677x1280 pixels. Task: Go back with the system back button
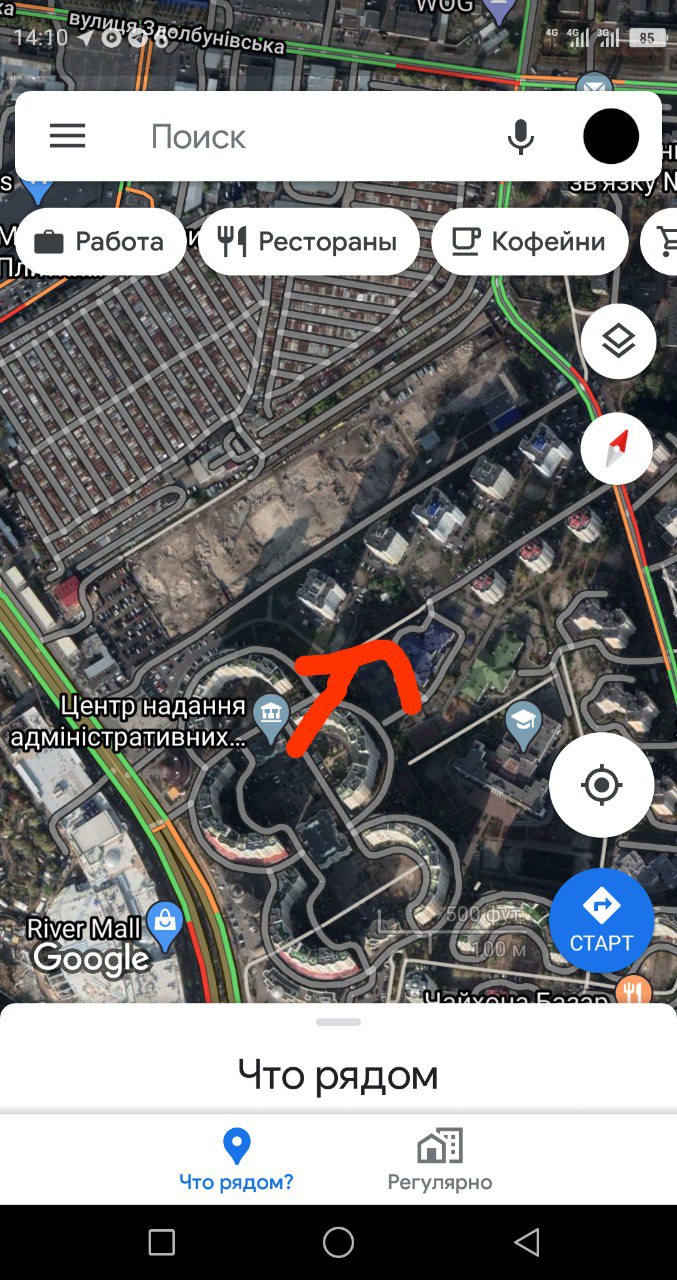tap(526, 1243)
